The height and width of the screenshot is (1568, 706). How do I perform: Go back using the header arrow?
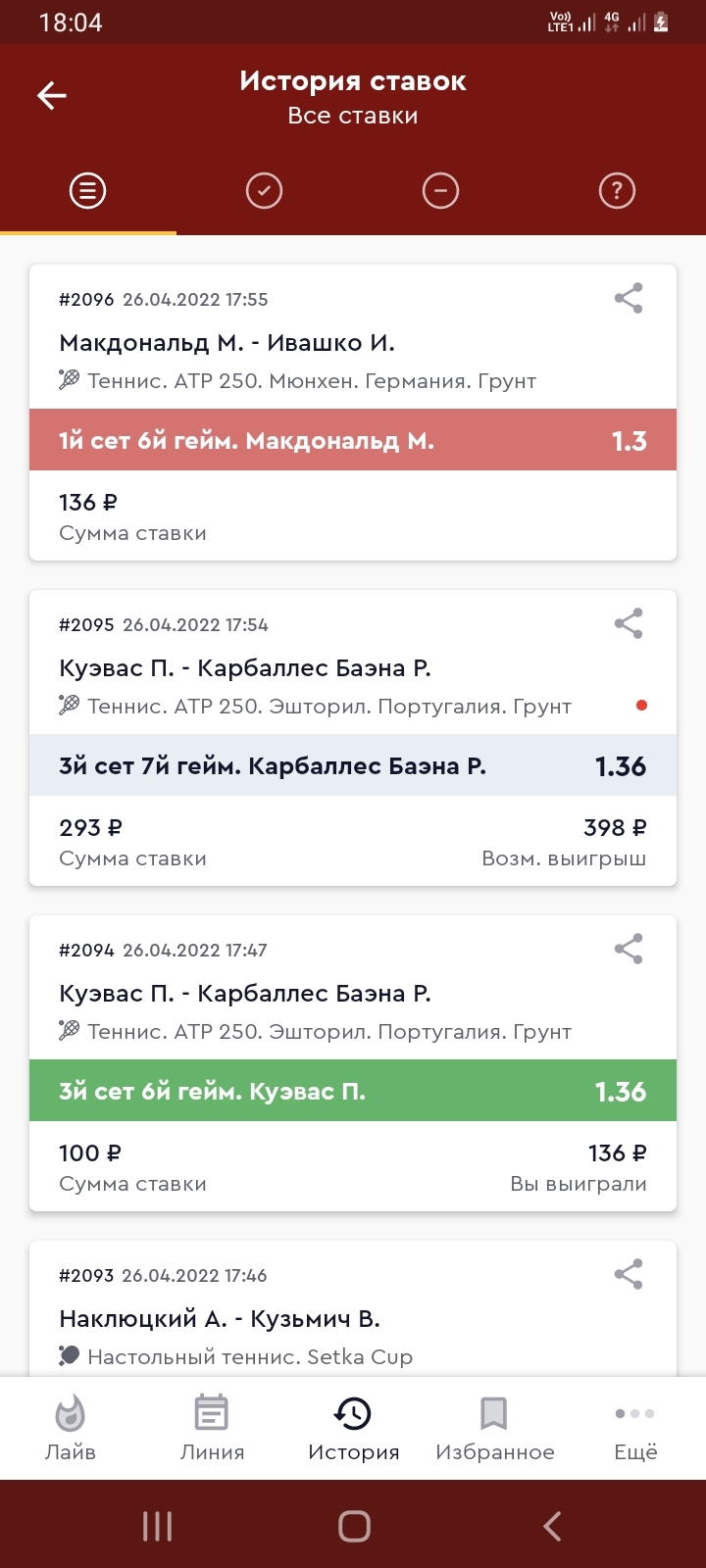(x=52, y=95)
